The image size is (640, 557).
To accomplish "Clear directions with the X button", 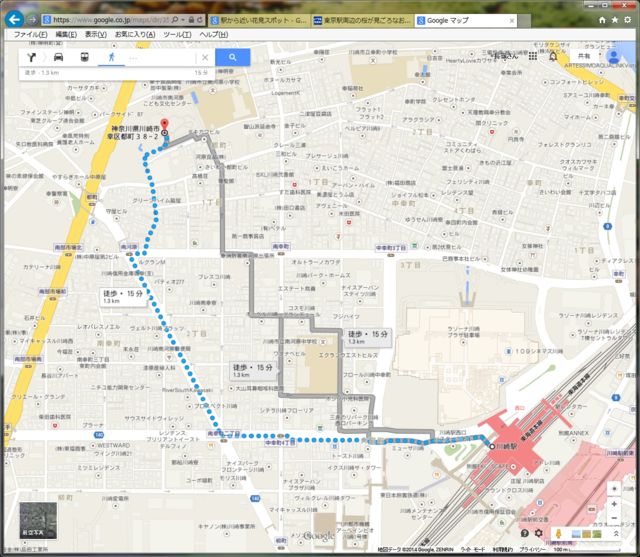I will click(205, 58).
